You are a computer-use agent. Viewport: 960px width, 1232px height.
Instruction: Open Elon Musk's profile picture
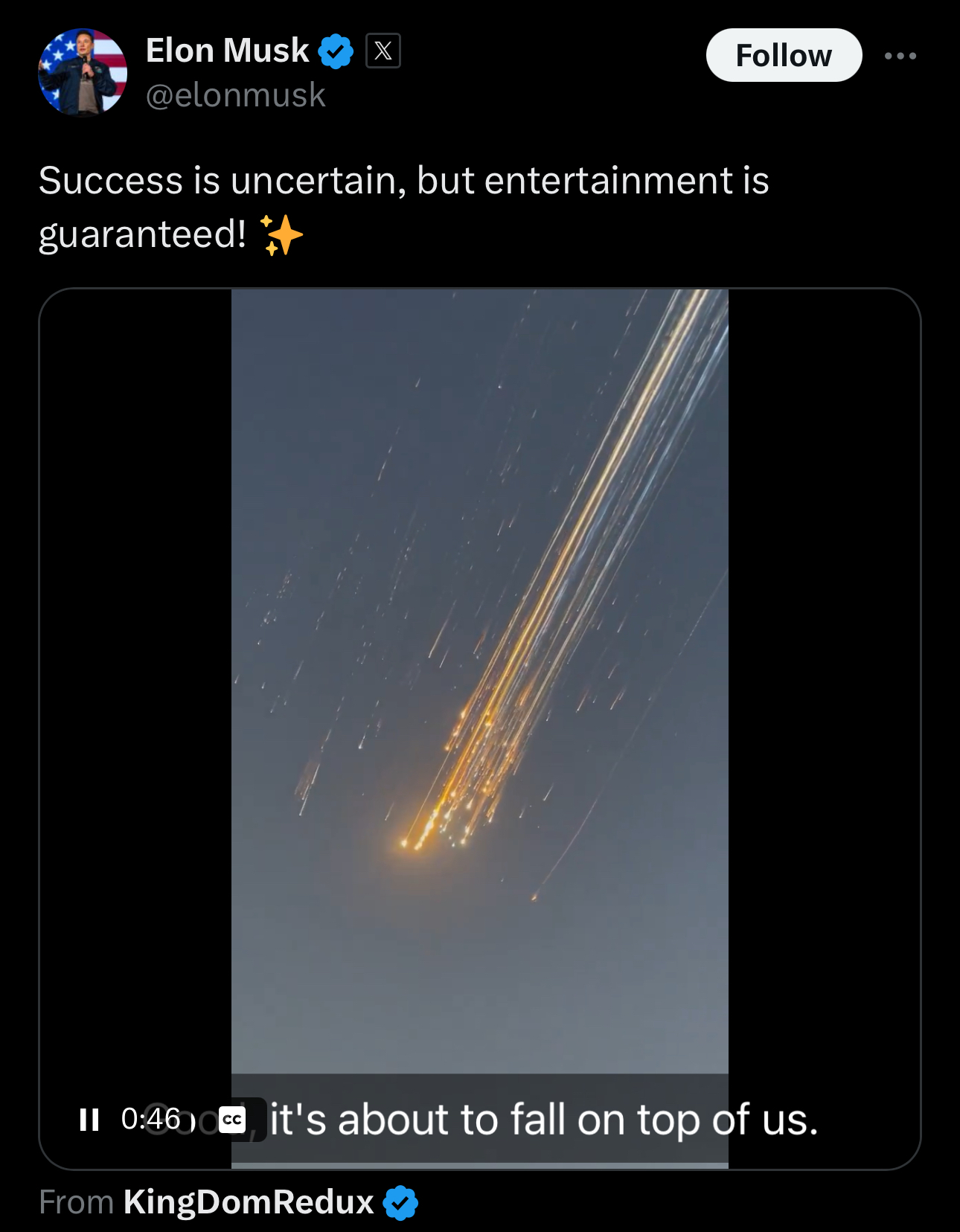point(83,72)
